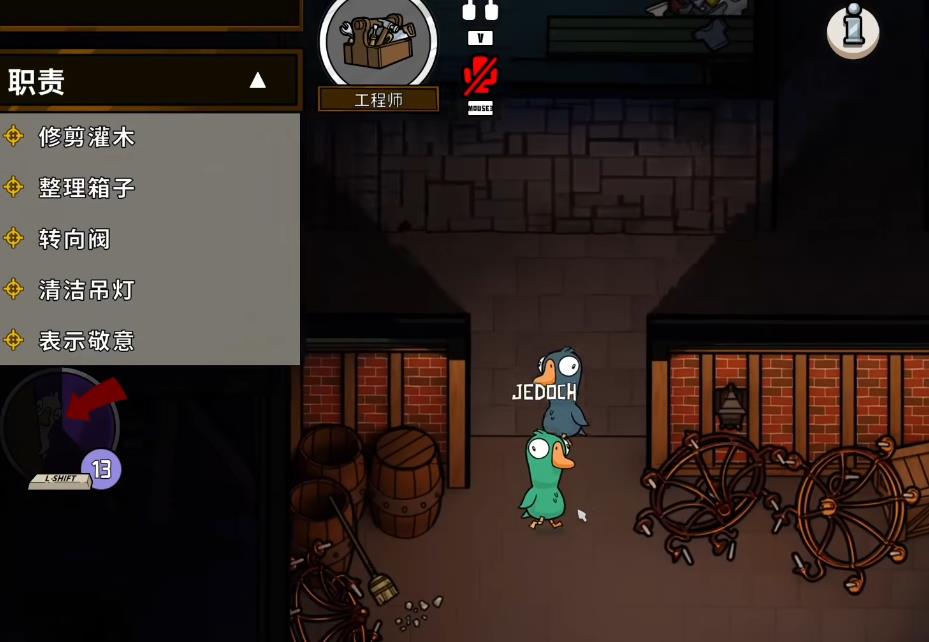Collapse the 职责 task list panel
Viewport: 929px width, 642px height.
pos(257,80)
